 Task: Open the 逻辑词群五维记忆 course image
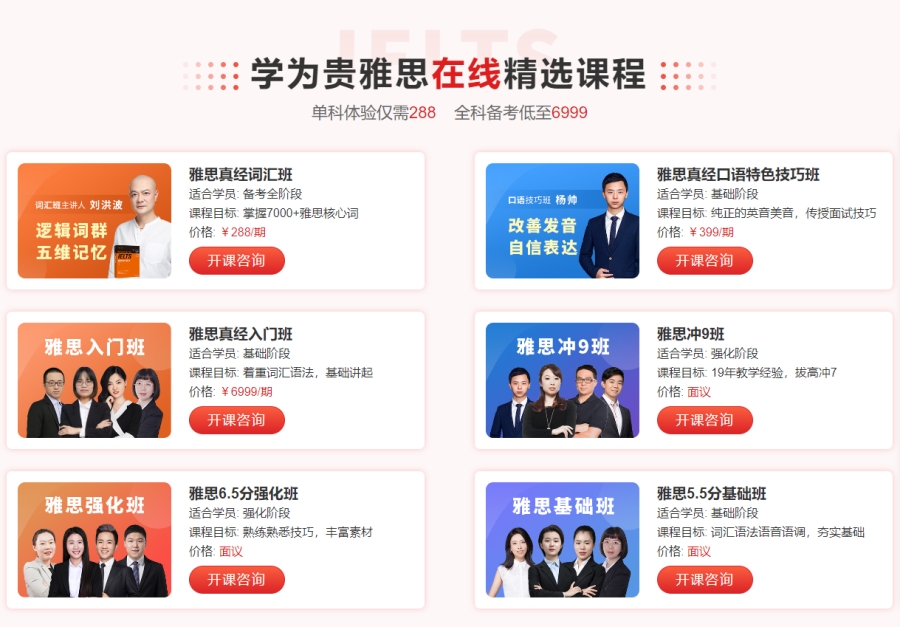click(x=94, y=221)
